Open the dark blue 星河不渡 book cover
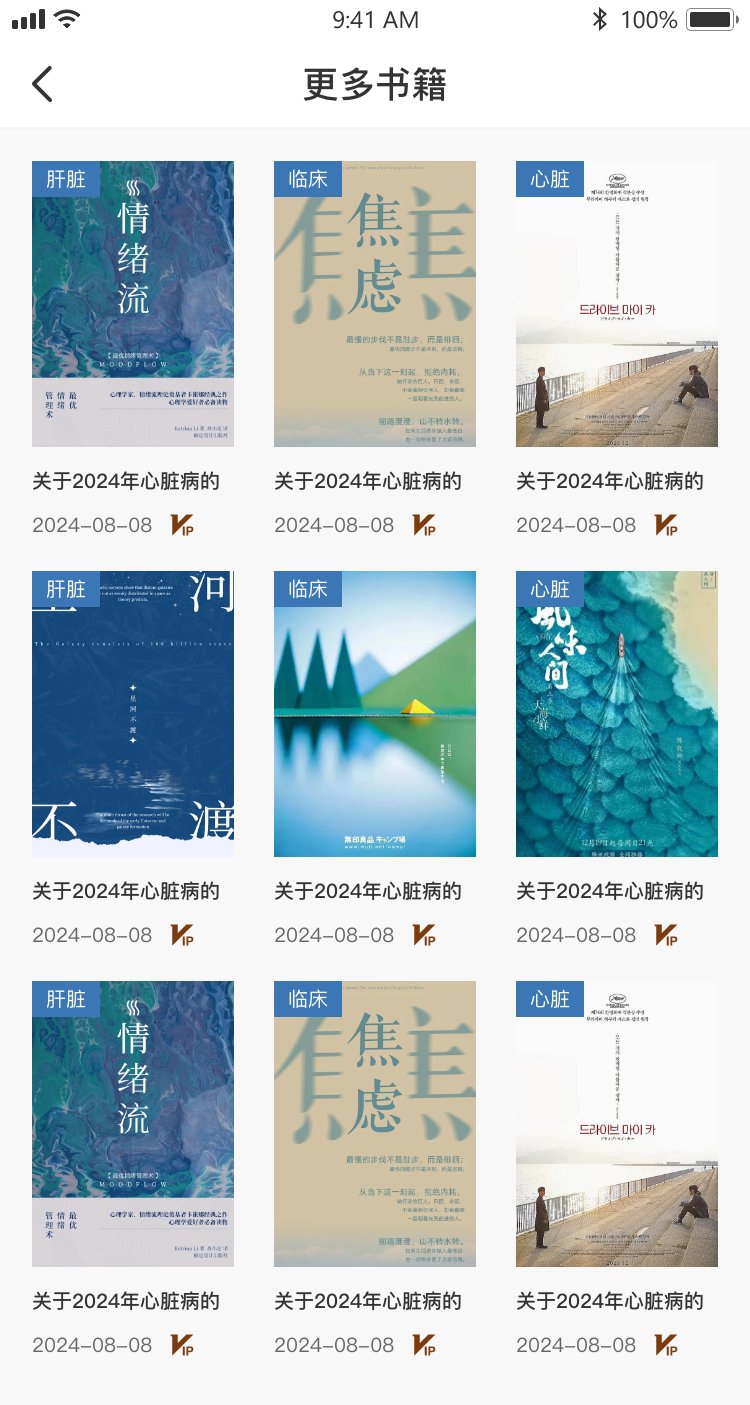 tap(133, 714)
